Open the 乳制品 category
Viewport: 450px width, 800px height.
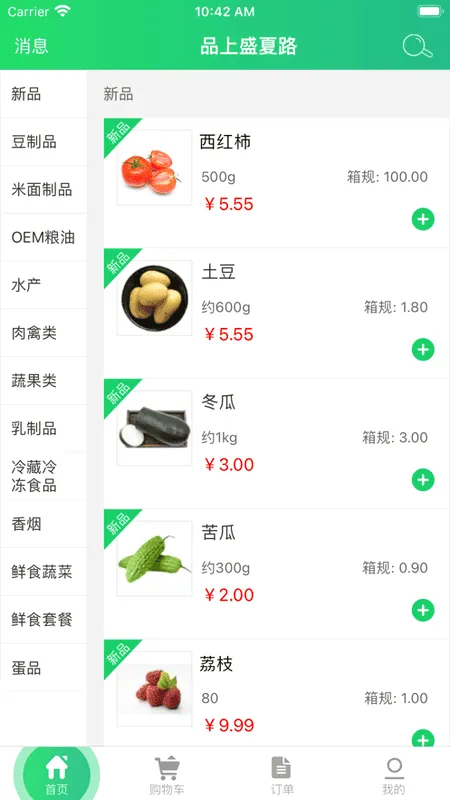click(44, 428)
